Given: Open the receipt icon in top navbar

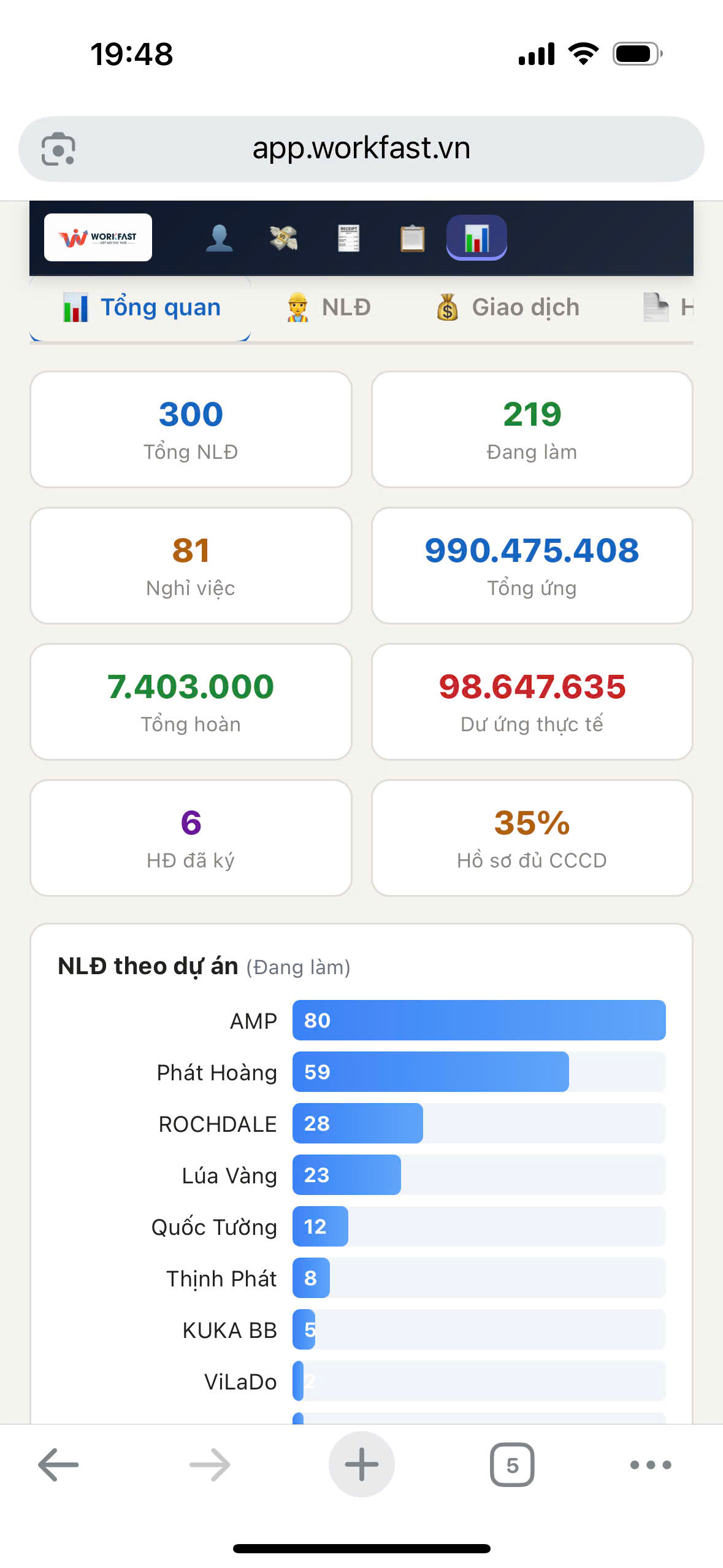Looking at the screenshot, I should tap(348, 239).
